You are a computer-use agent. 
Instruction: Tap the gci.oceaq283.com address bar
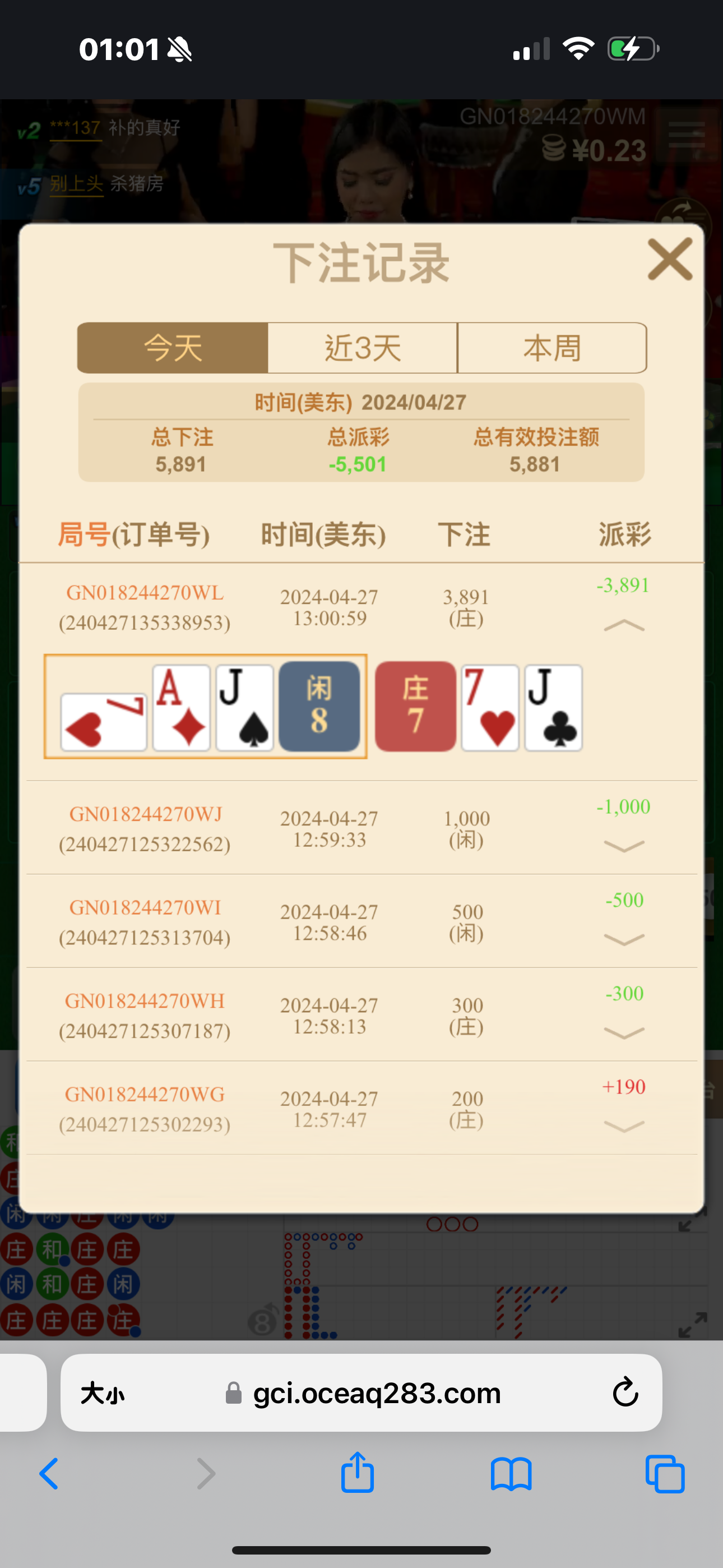point(377,1392)
